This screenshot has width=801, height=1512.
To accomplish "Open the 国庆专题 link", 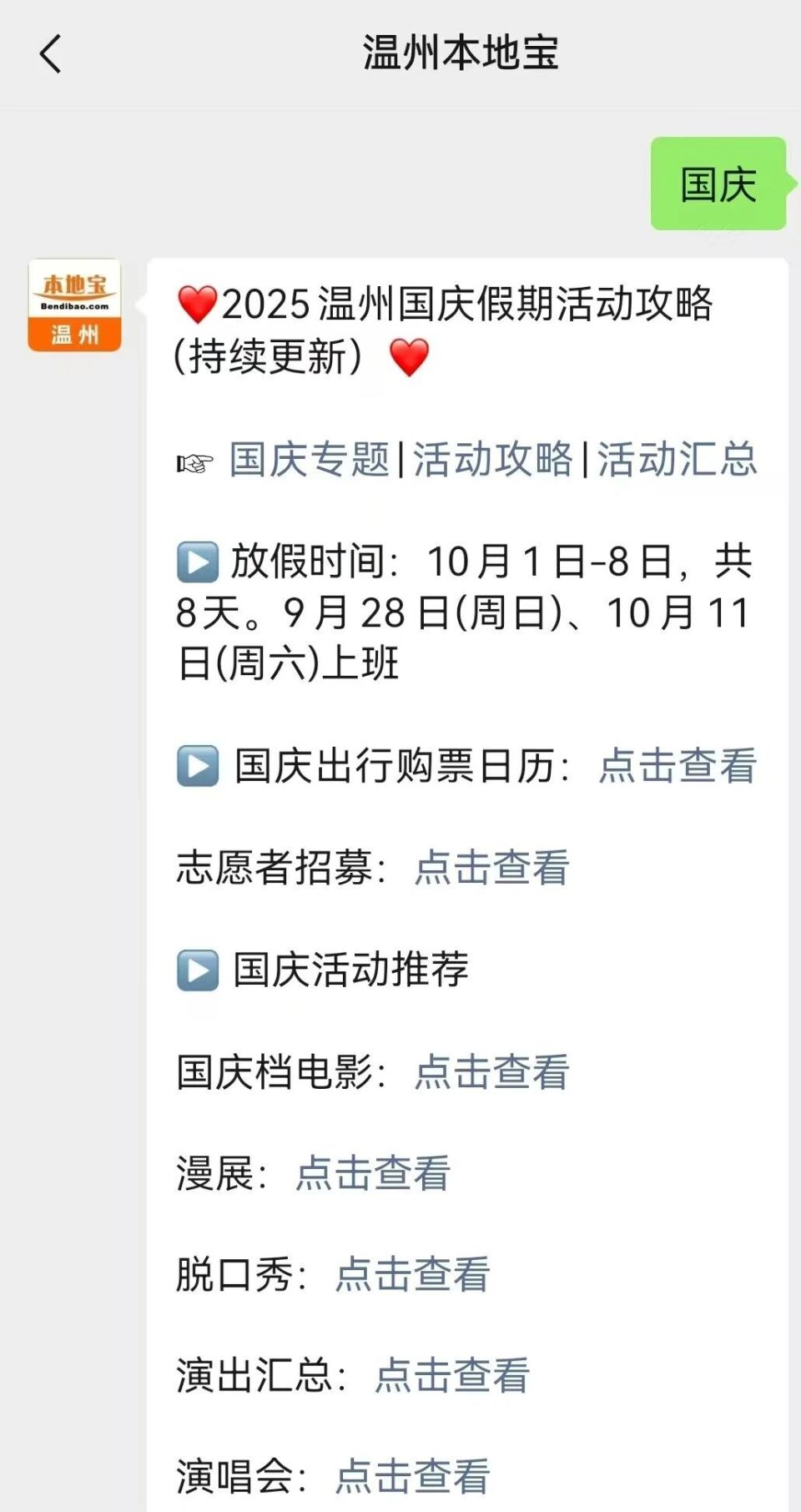I will [310, 460].
